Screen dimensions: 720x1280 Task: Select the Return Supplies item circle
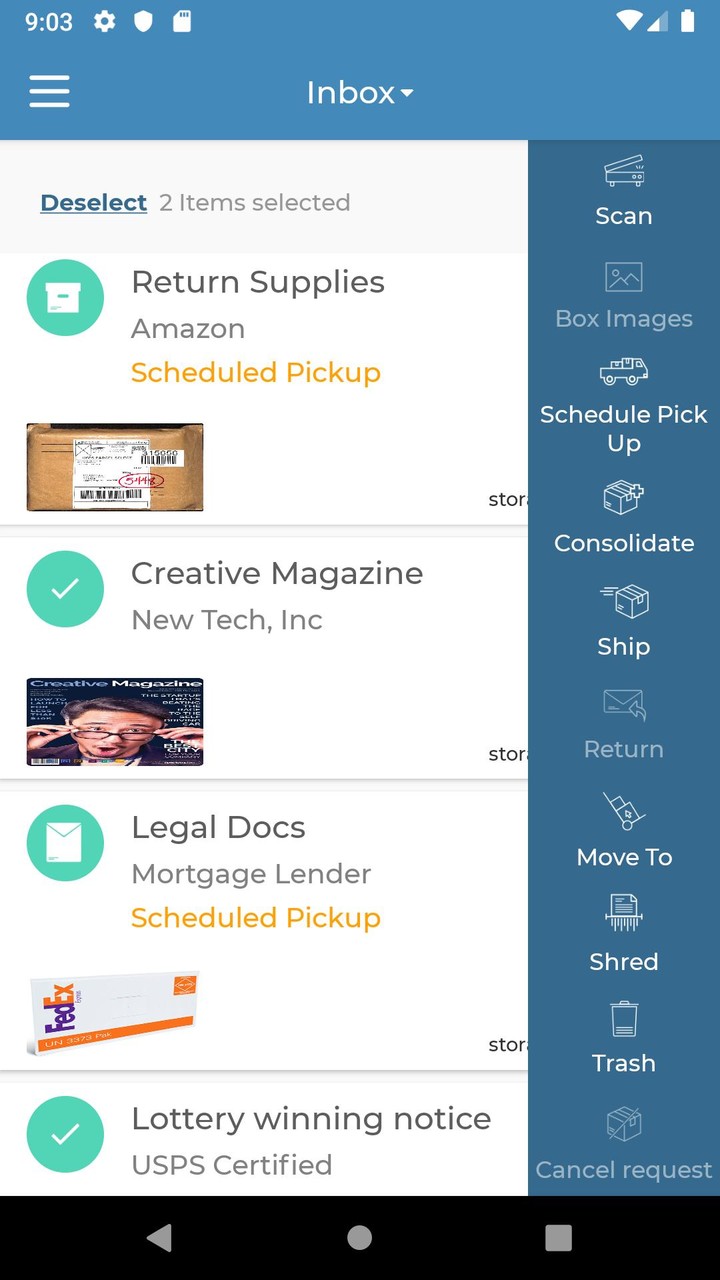point(65,297)
